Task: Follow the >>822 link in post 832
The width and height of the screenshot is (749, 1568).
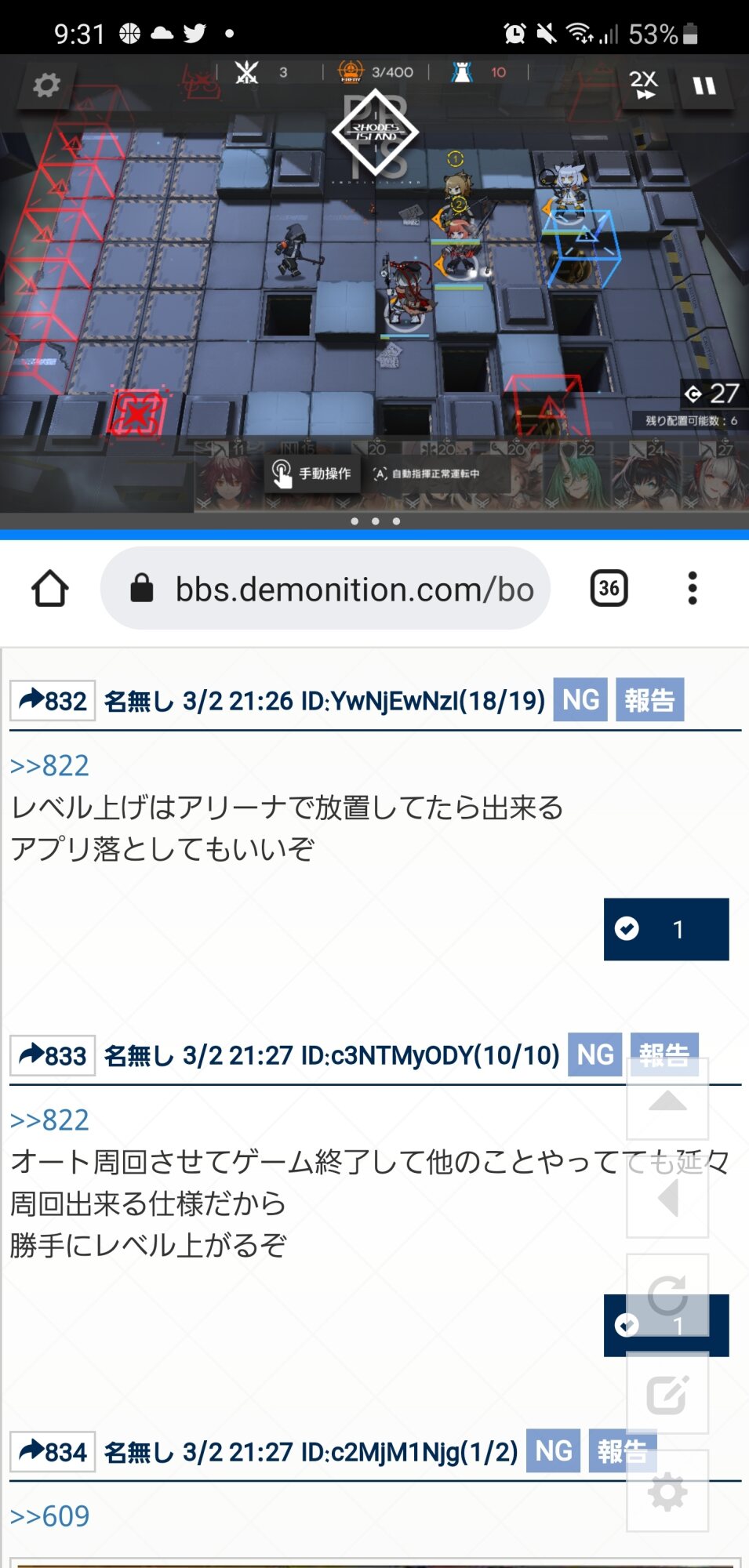Action: [x=49, y=765]
